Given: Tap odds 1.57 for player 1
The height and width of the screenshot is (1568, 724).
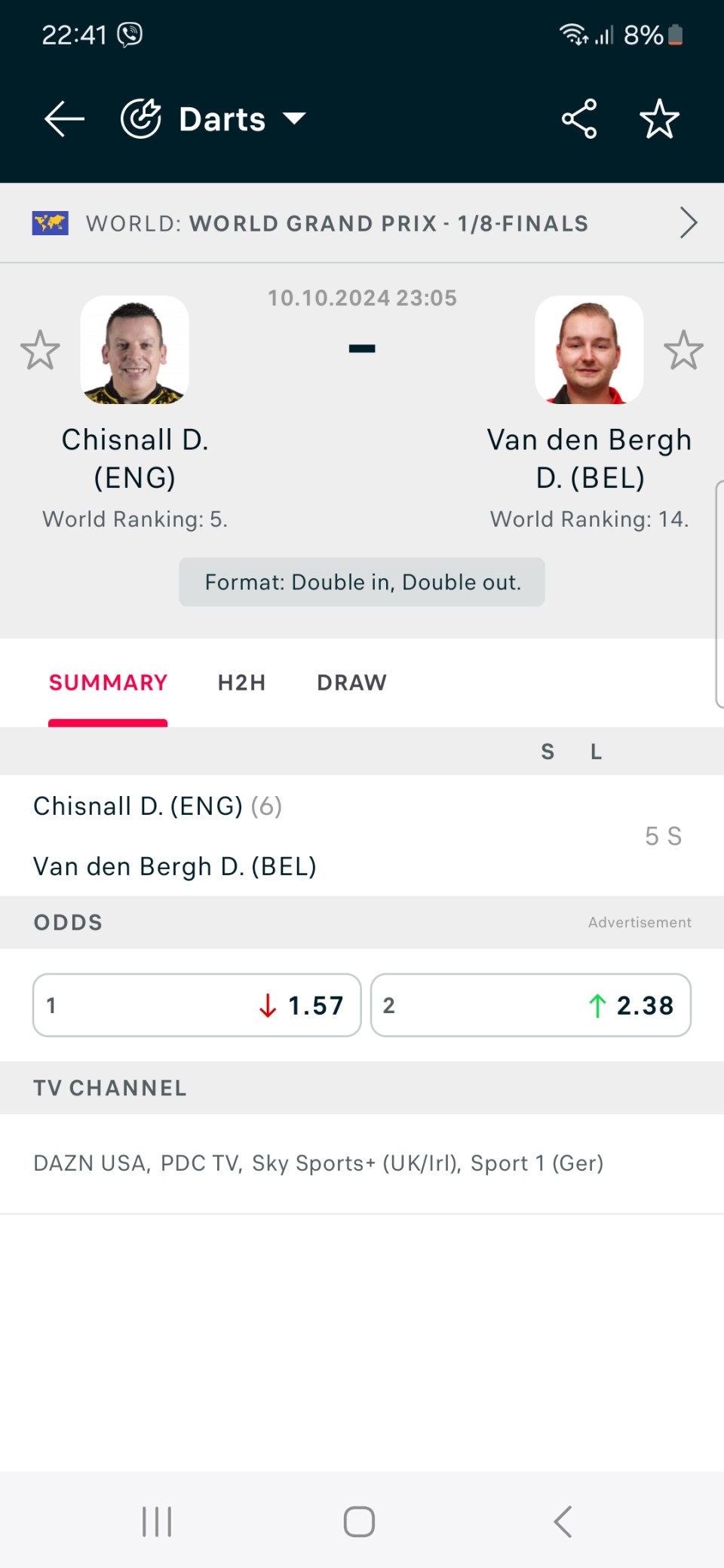Looking at the screenshot, I should (197, 1005).
